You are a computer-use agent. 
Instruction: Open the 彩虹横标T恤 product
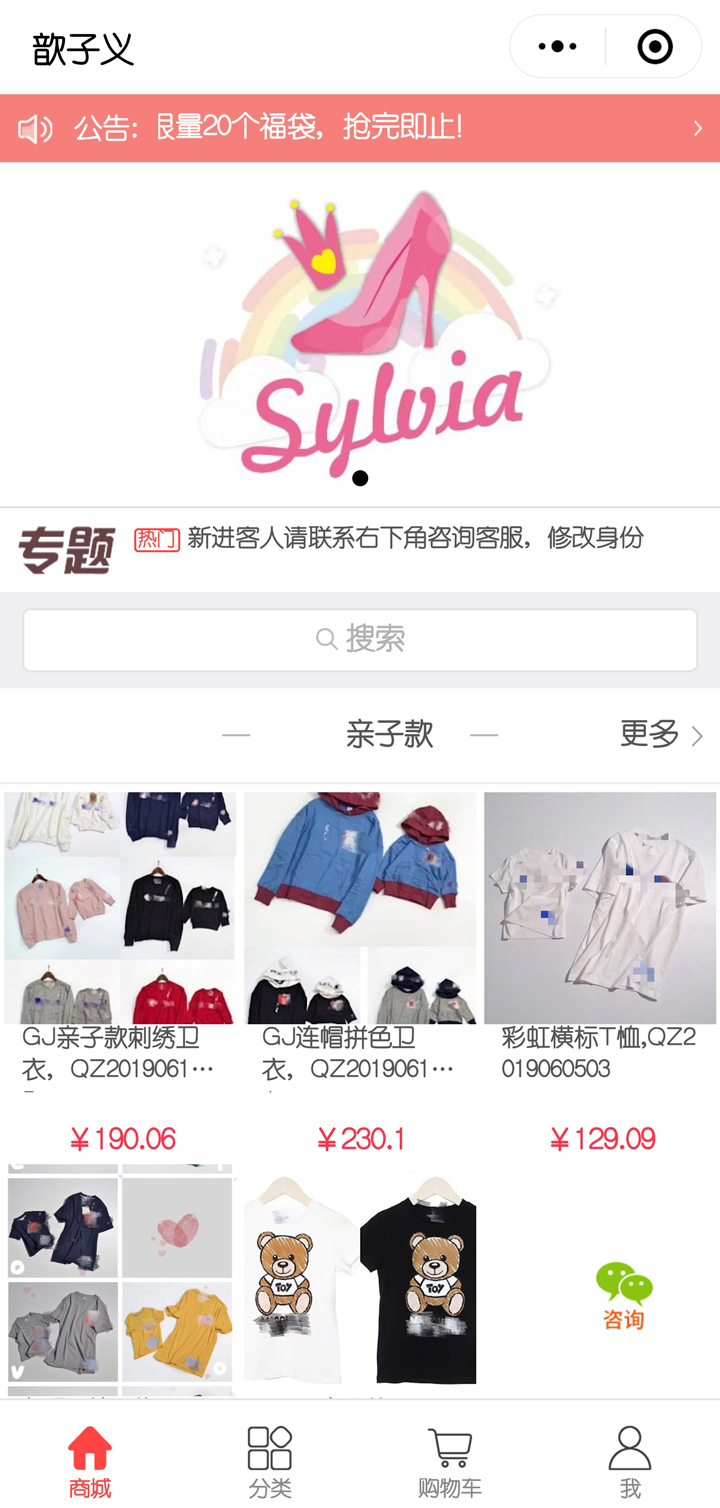(600, 972)
